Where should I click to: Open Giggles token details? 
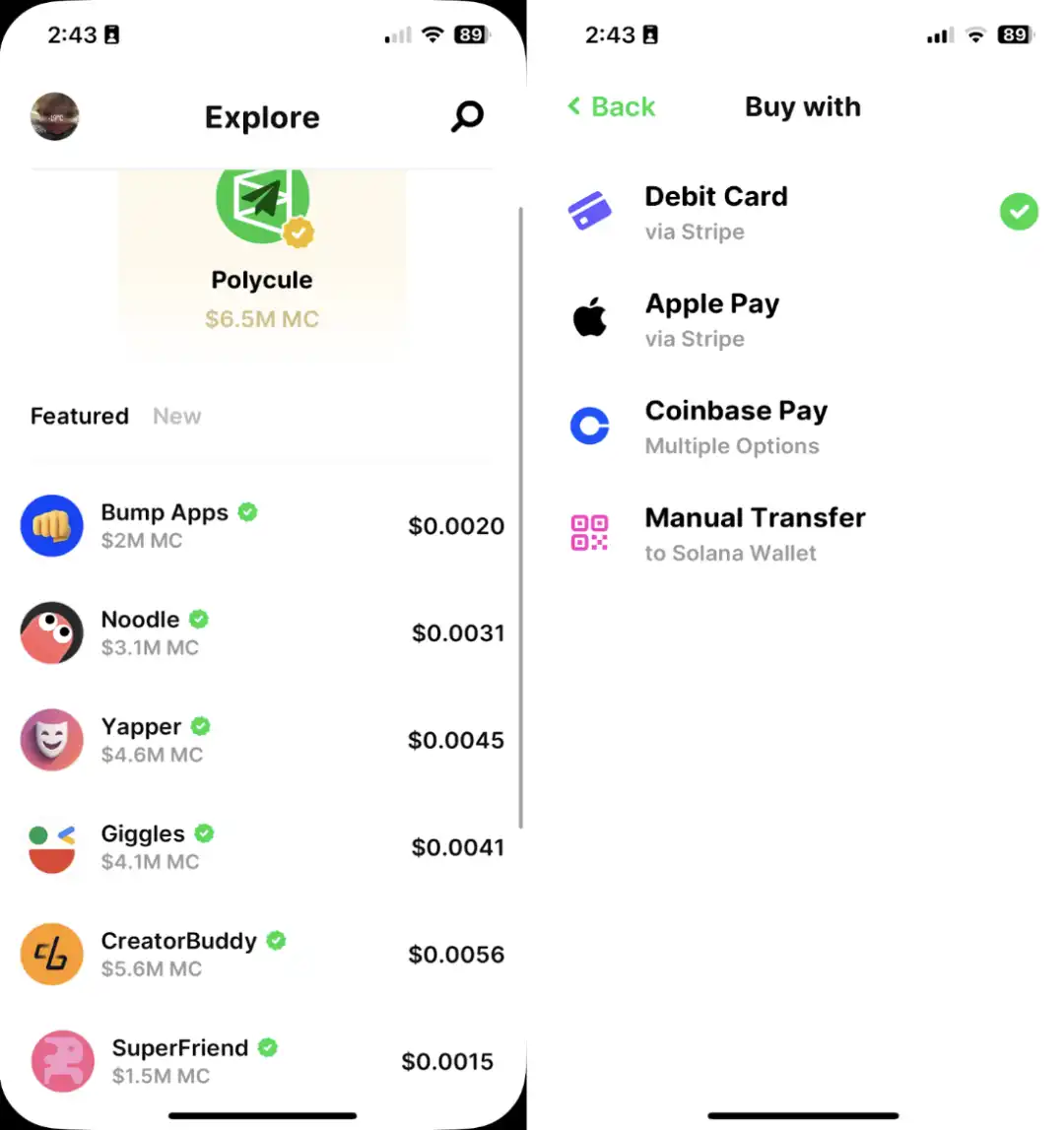[x=262, y=847]
